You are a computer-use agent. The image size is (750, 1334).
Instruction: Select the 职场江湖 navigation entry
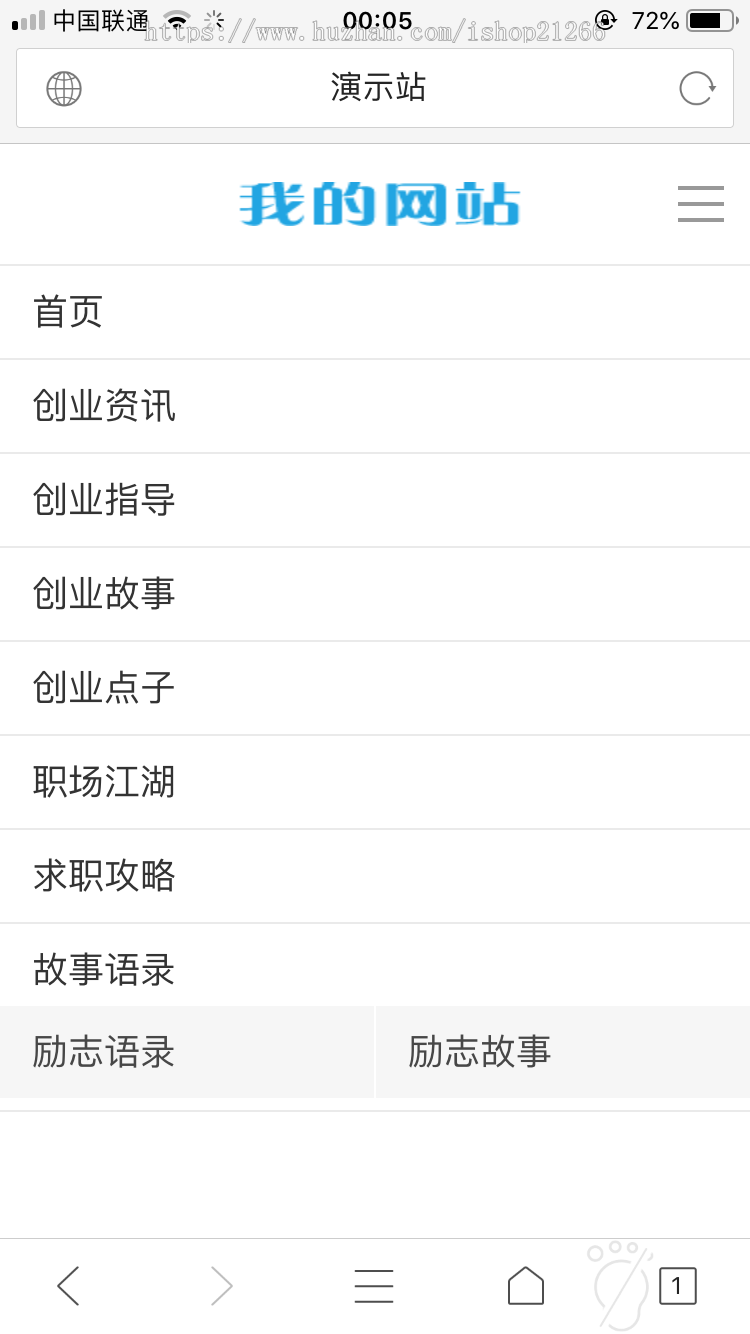(x=102, y=783)
